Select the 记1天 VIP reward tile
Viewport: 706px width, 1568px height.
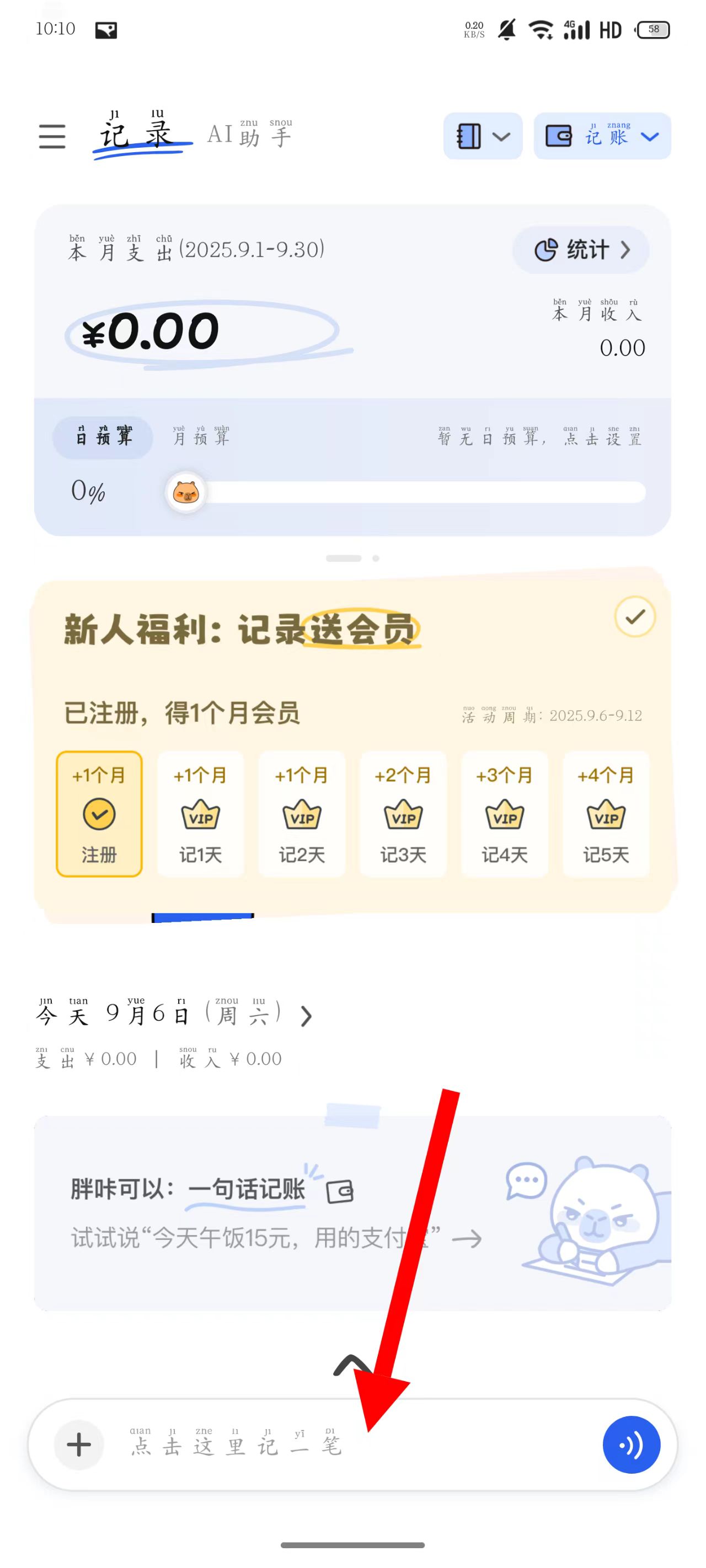coord(200,814)
